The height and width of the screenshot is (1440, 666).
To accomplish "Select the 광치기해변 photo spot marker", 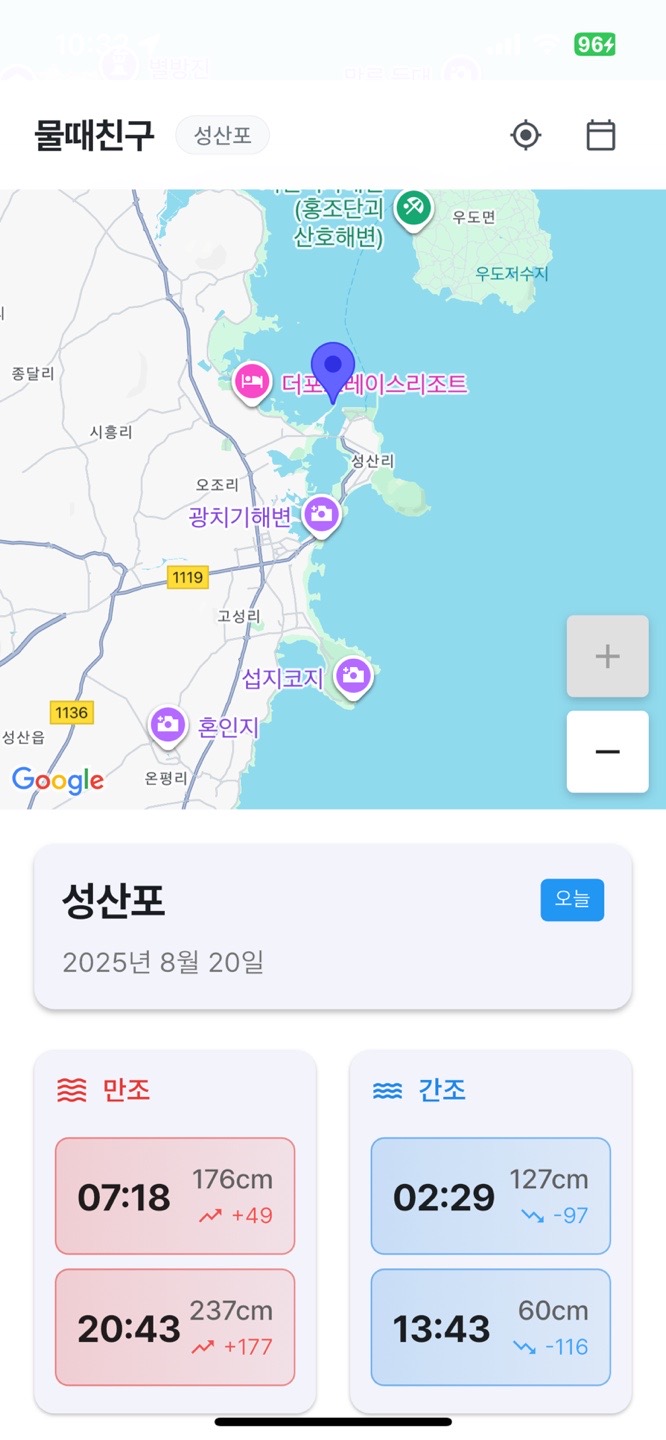I will [322, 514].
